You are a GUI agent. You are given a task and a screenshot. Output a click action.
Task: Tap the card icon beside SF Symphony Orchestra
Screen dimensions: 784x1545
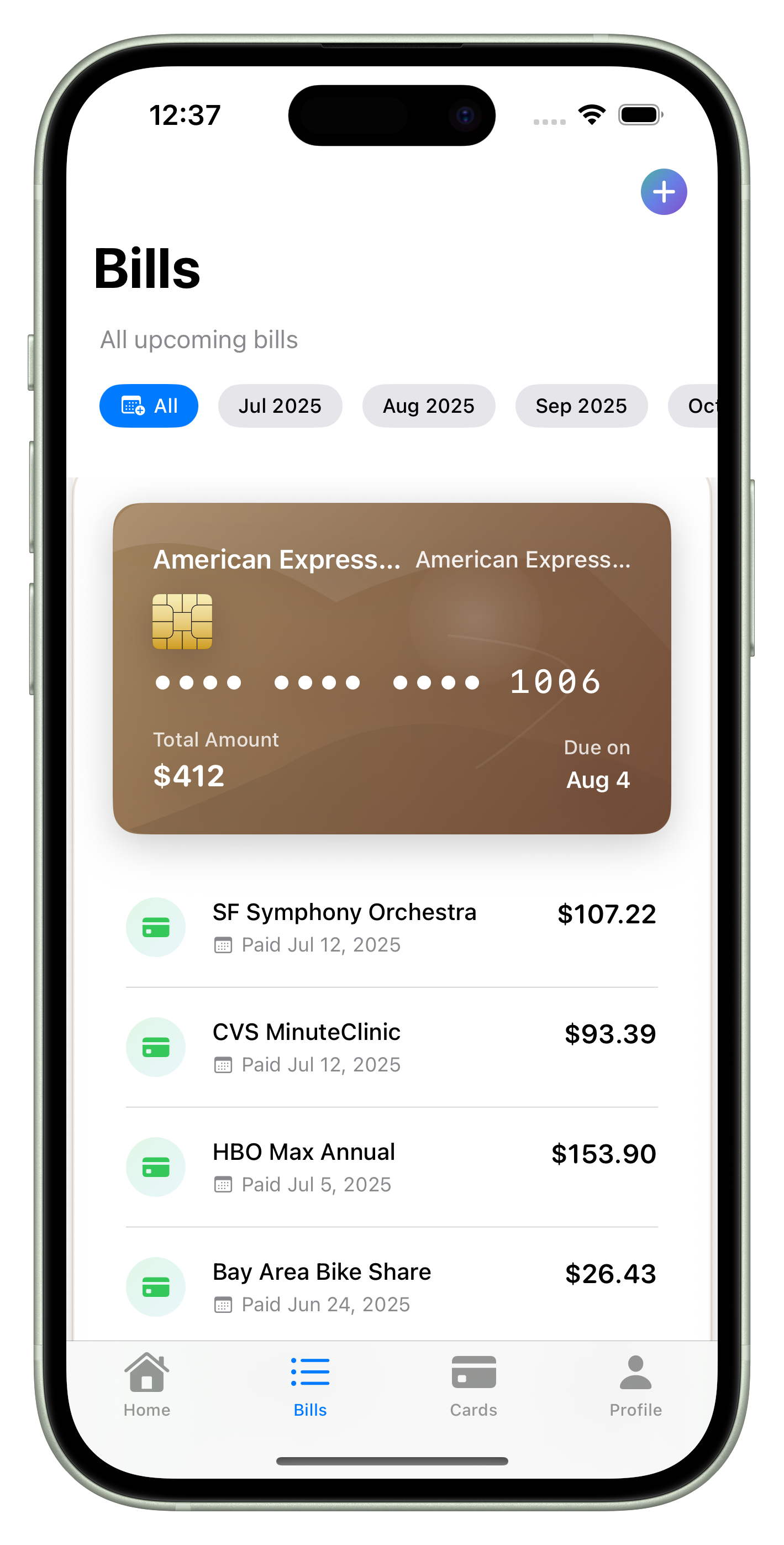[x=155, y=927]
